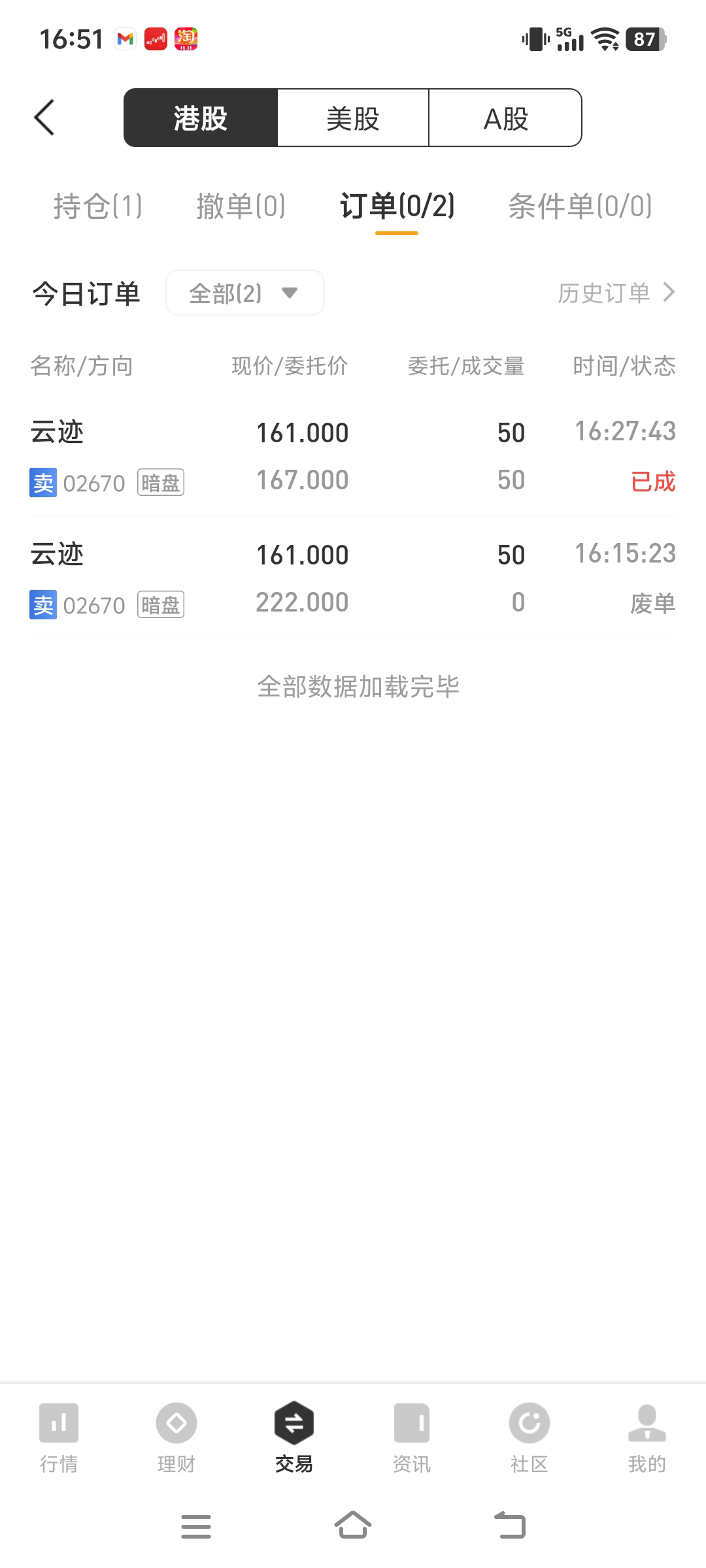Image resolution: width=706 pixels, height=1568 pixels.
Task: View 历史订单 history orders
Action: pyautogui.click(x=616, y=293)
